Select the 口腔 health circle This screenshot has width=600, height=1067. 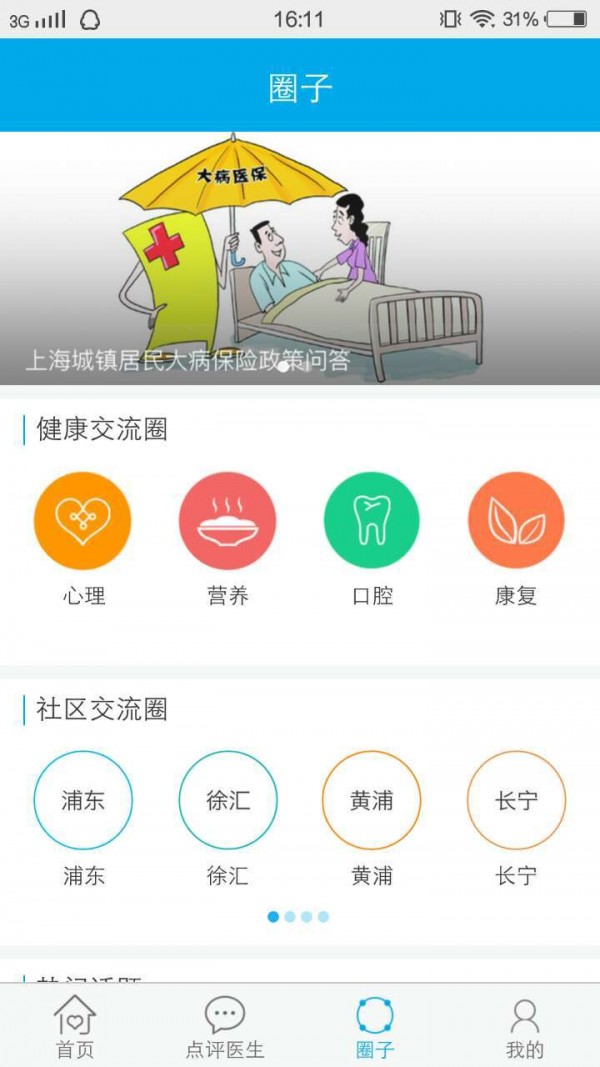click(x=372, y=521)
